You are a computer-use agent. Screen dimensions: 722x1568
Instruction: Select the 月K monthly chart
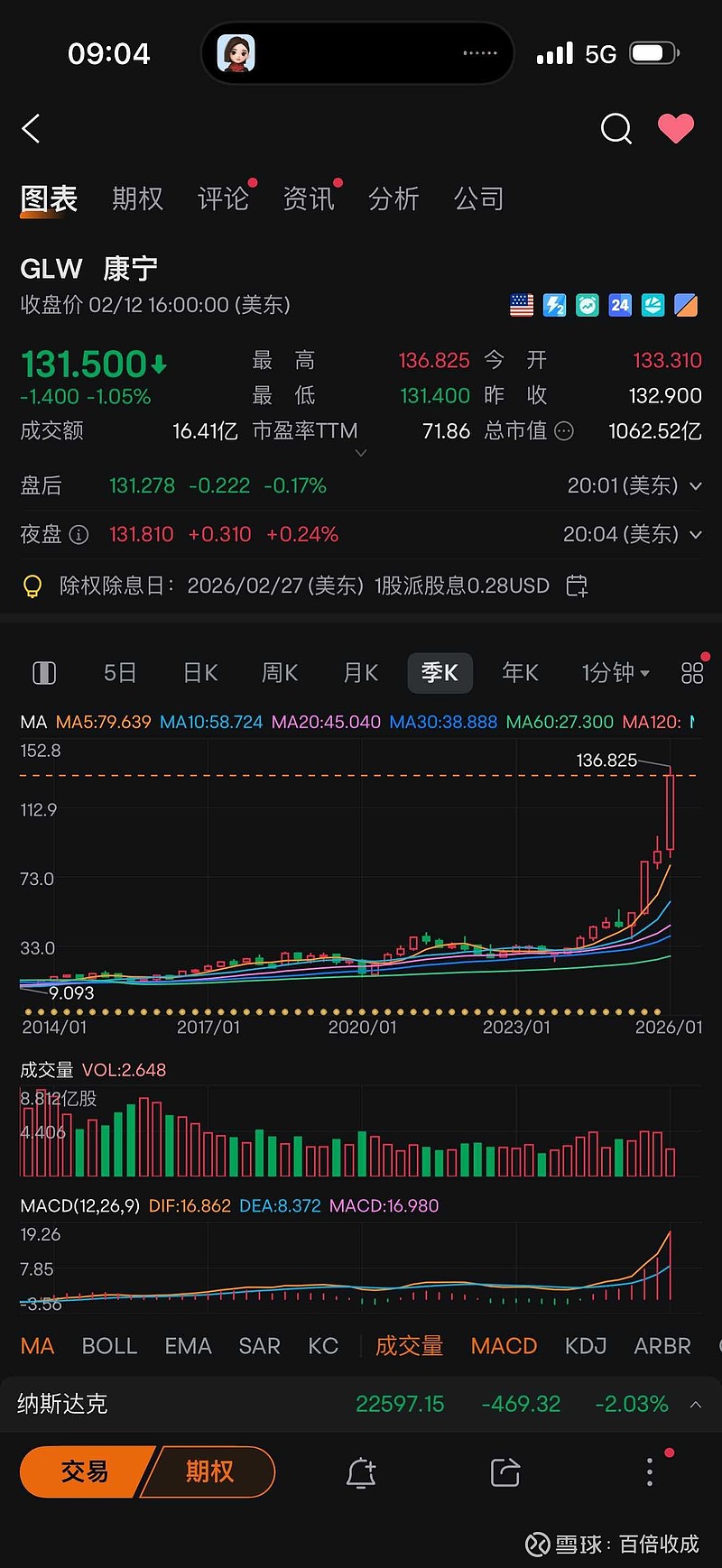[360, 673]
